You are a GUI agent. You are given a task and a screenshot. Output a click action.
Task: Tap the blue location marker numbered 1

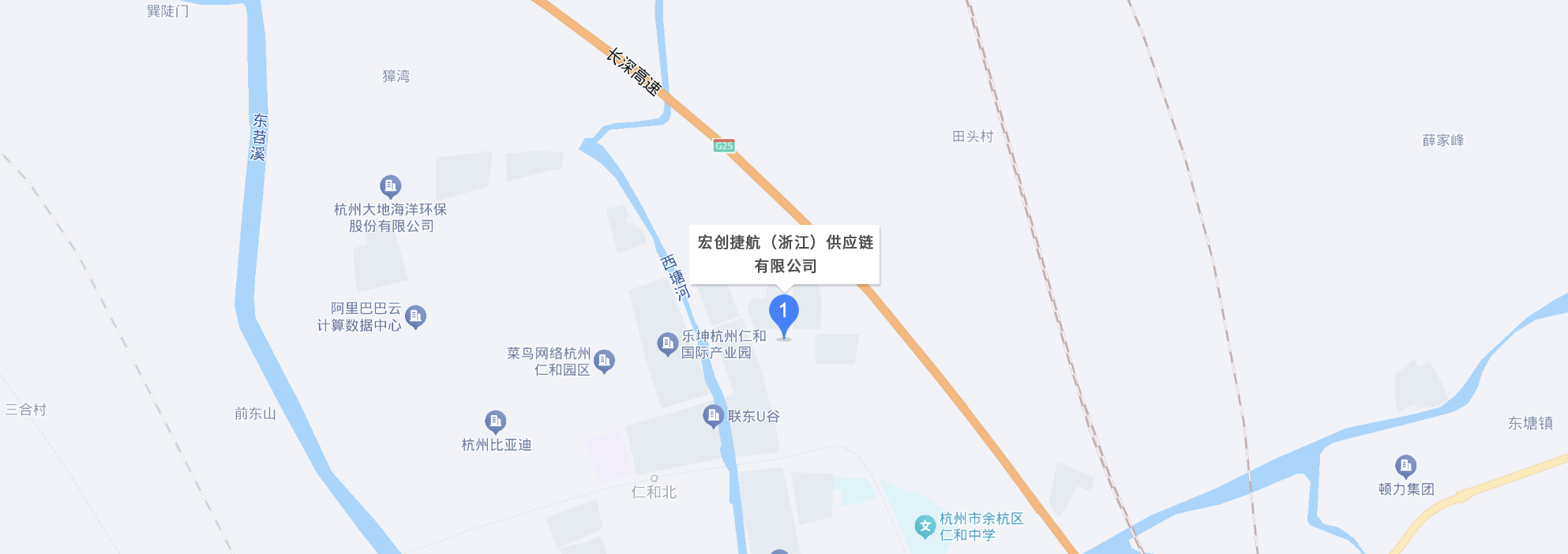[x=783, y=312]
